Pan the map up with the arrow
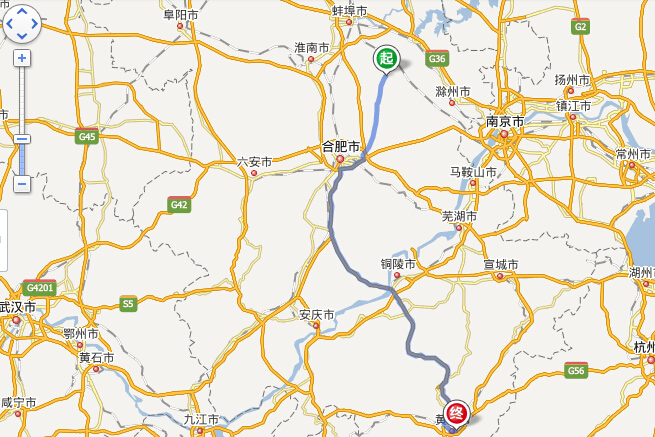 click(x=22, y=9)
